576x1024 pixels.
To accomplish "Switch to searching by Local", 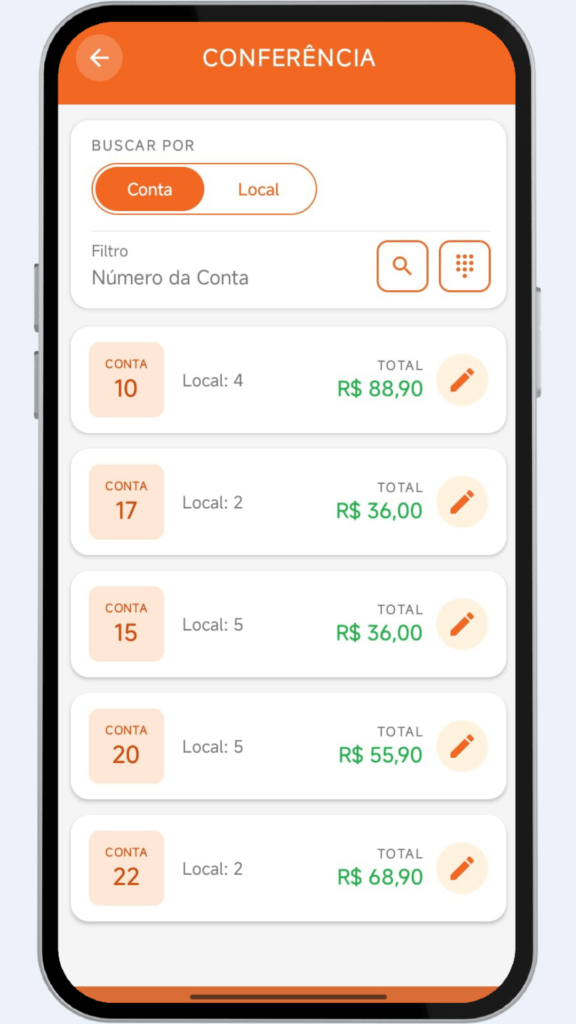I will click(259, 189).
